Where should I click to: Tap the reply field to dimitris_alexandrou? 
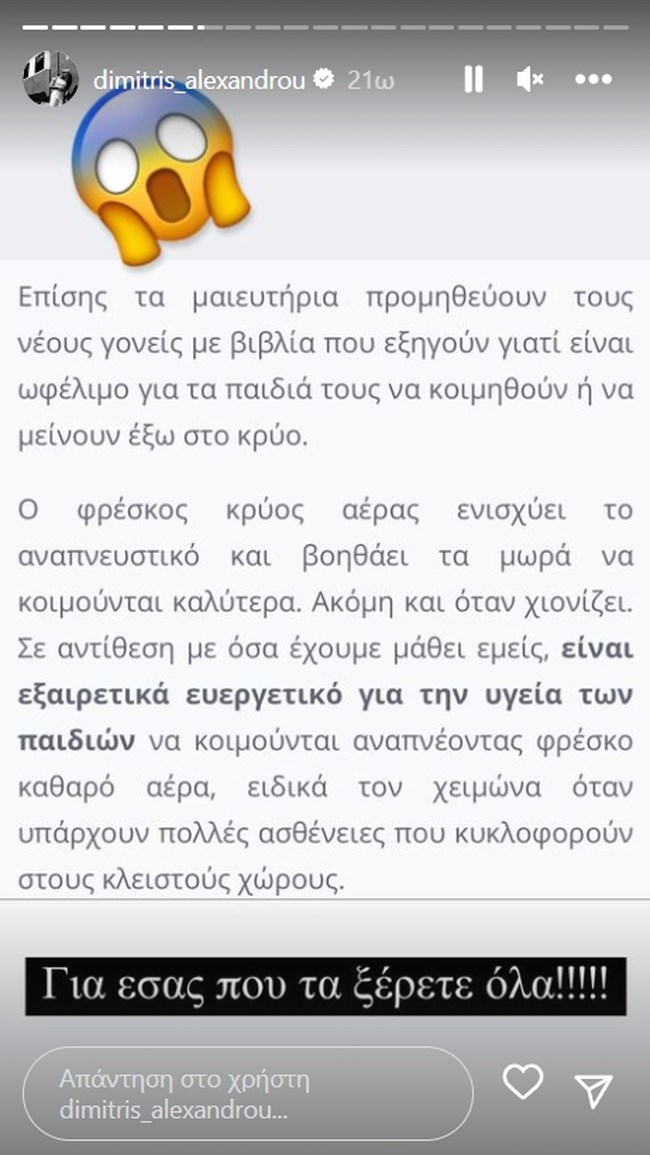click(x=247, y=1095)
